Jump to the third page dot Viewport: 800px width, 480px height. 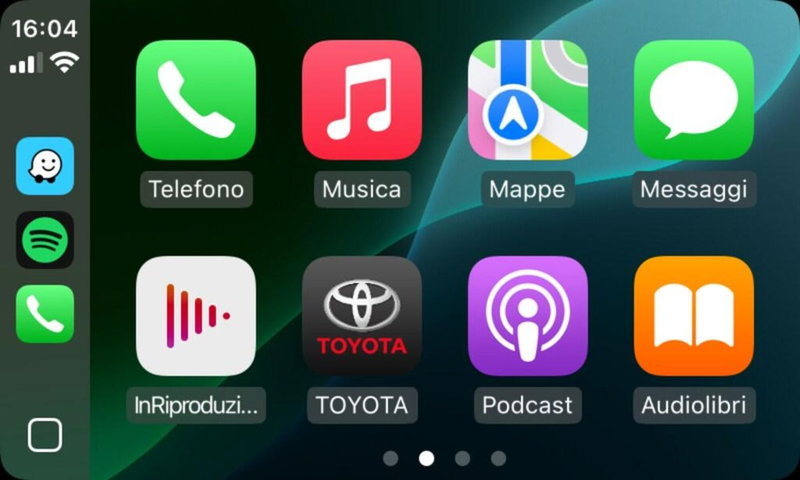coord(462,458)
